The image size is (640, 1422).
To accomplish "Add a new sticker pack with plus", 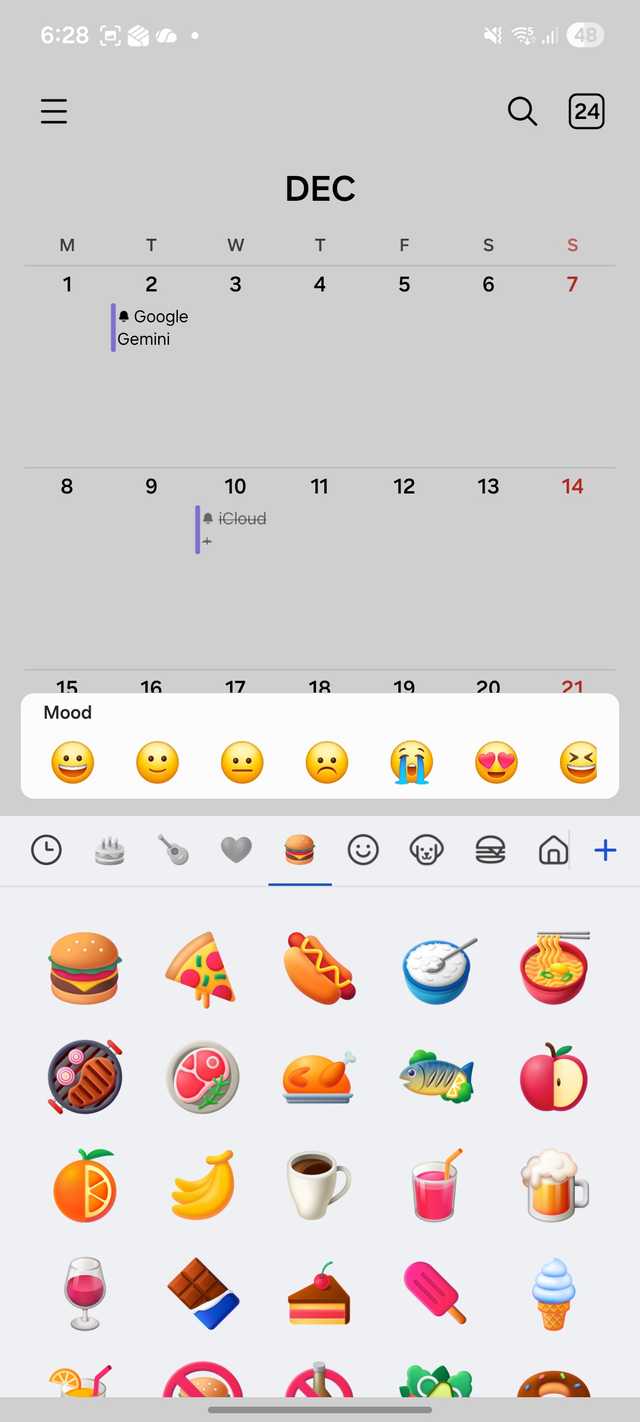I will click(605, 851).
